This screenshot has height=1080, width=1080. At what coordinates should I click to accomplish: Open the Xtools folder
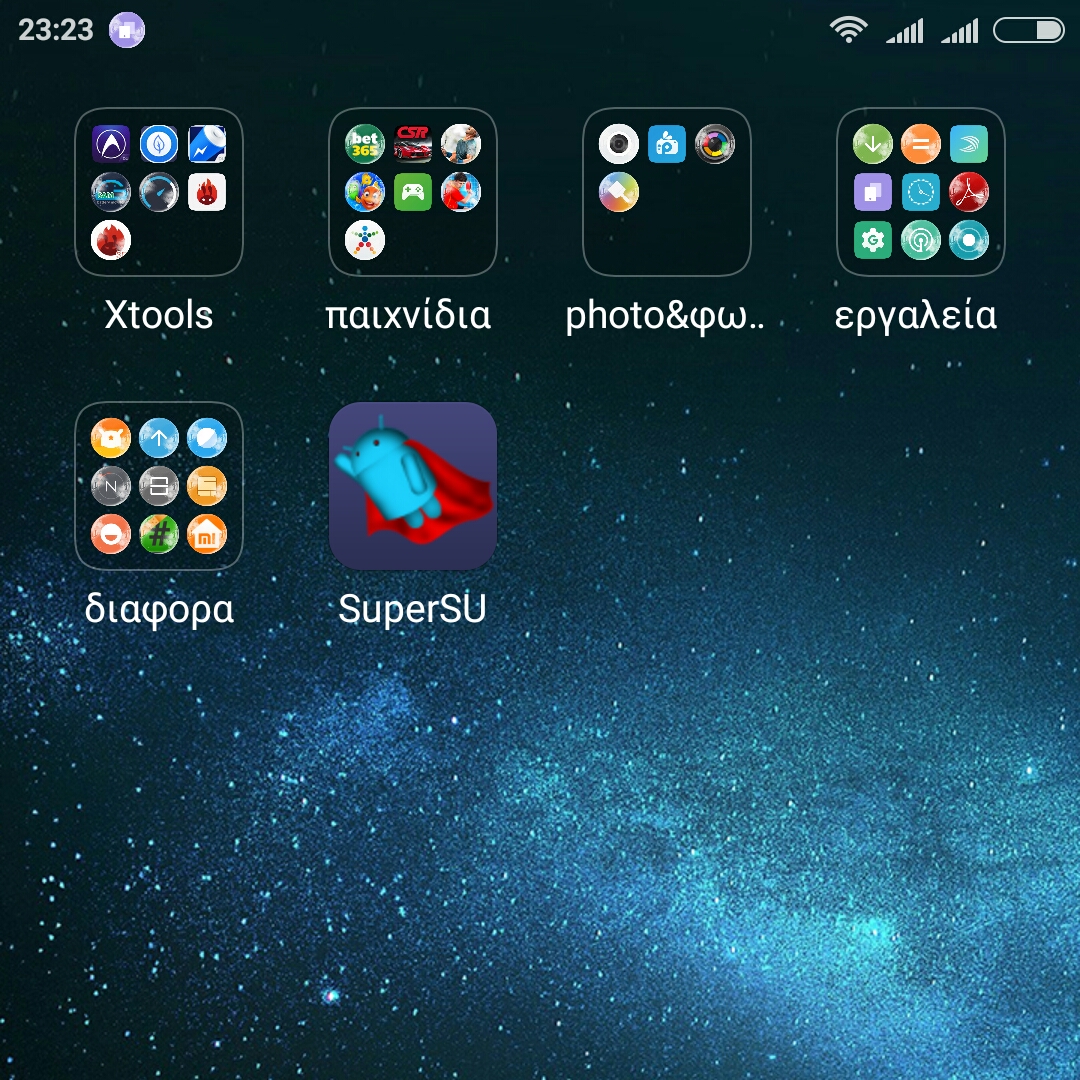click(159, 192)
